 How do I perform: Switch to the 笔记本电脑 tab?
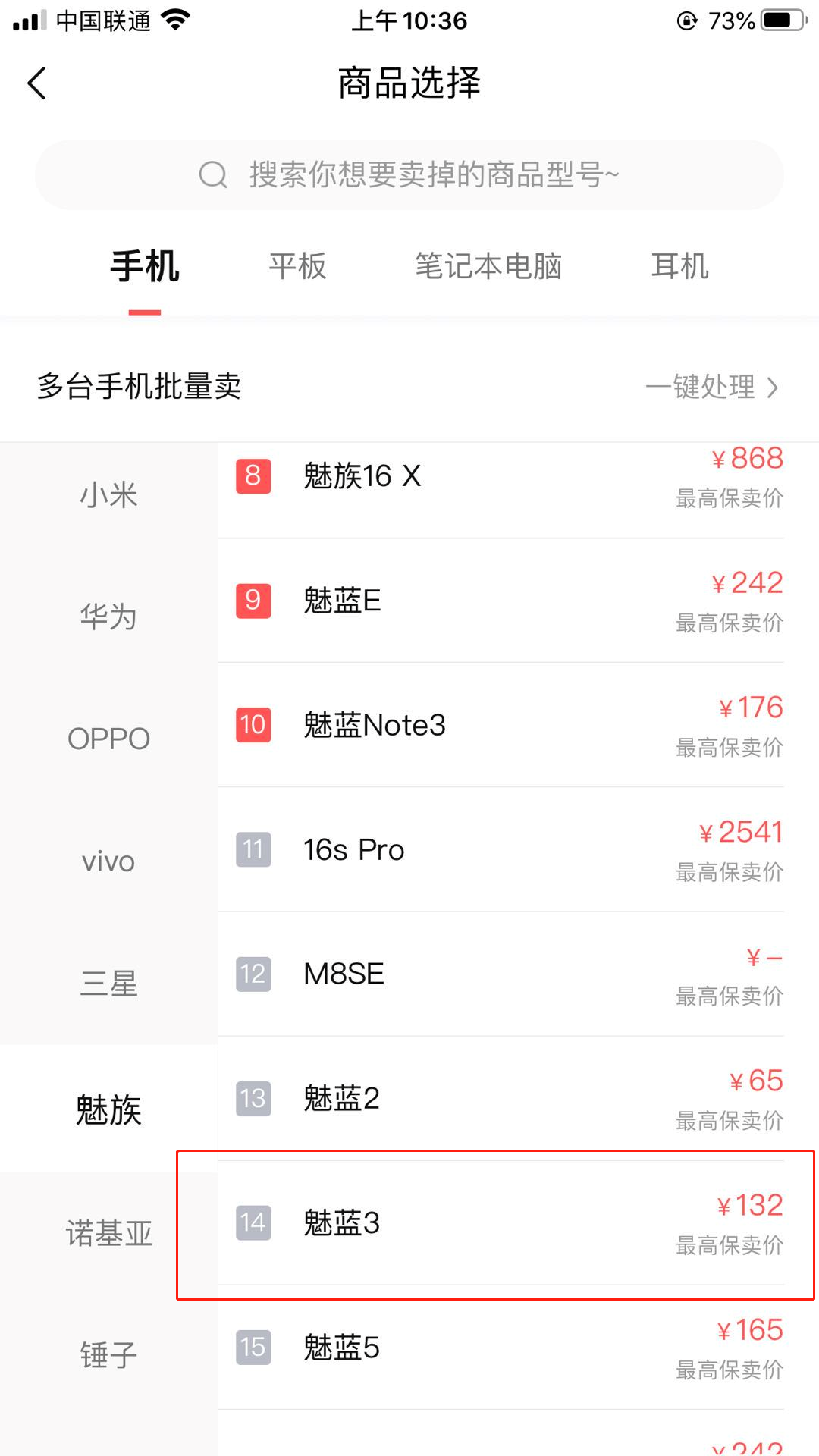click(x=488, y=267)
